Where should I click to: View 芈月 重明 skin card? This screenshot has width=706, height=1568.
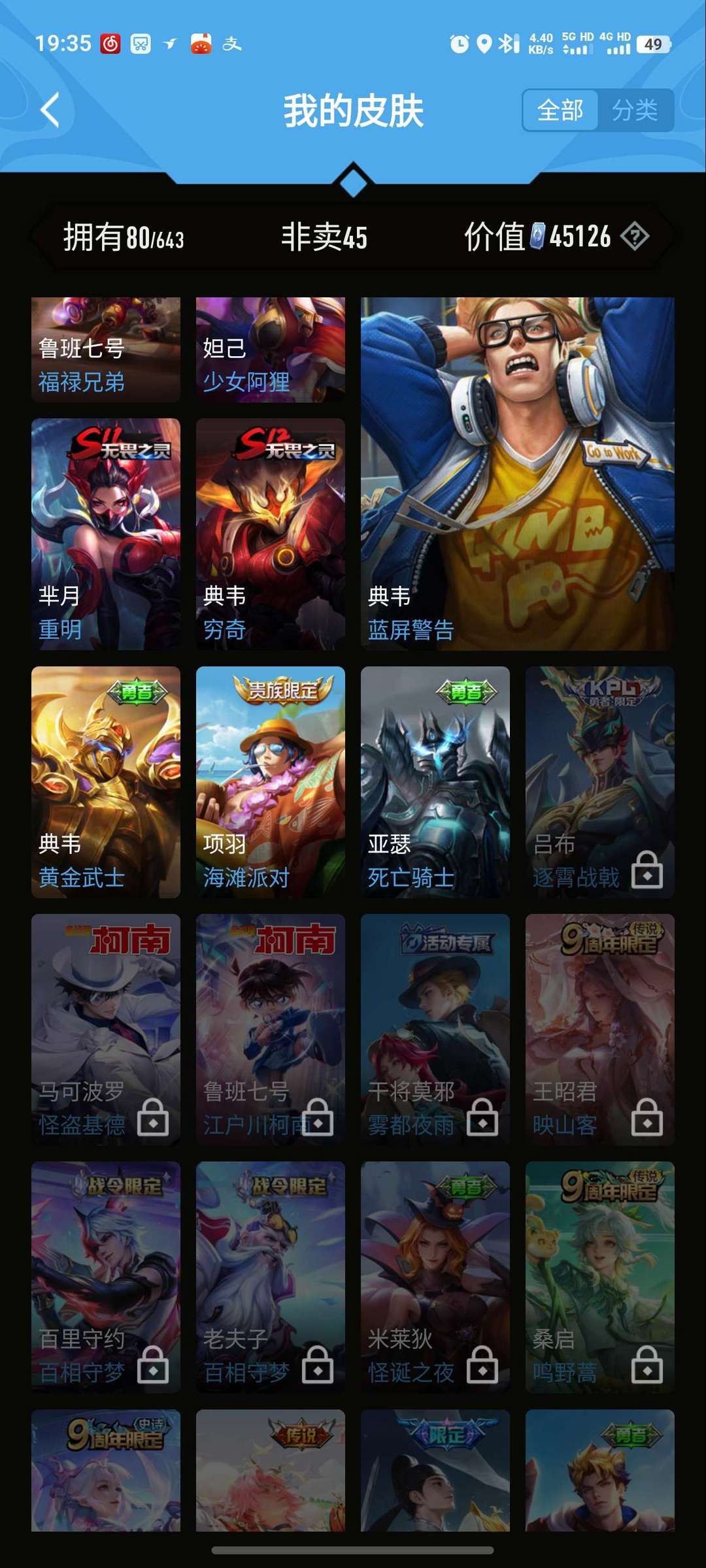click(x=106, y=534)
